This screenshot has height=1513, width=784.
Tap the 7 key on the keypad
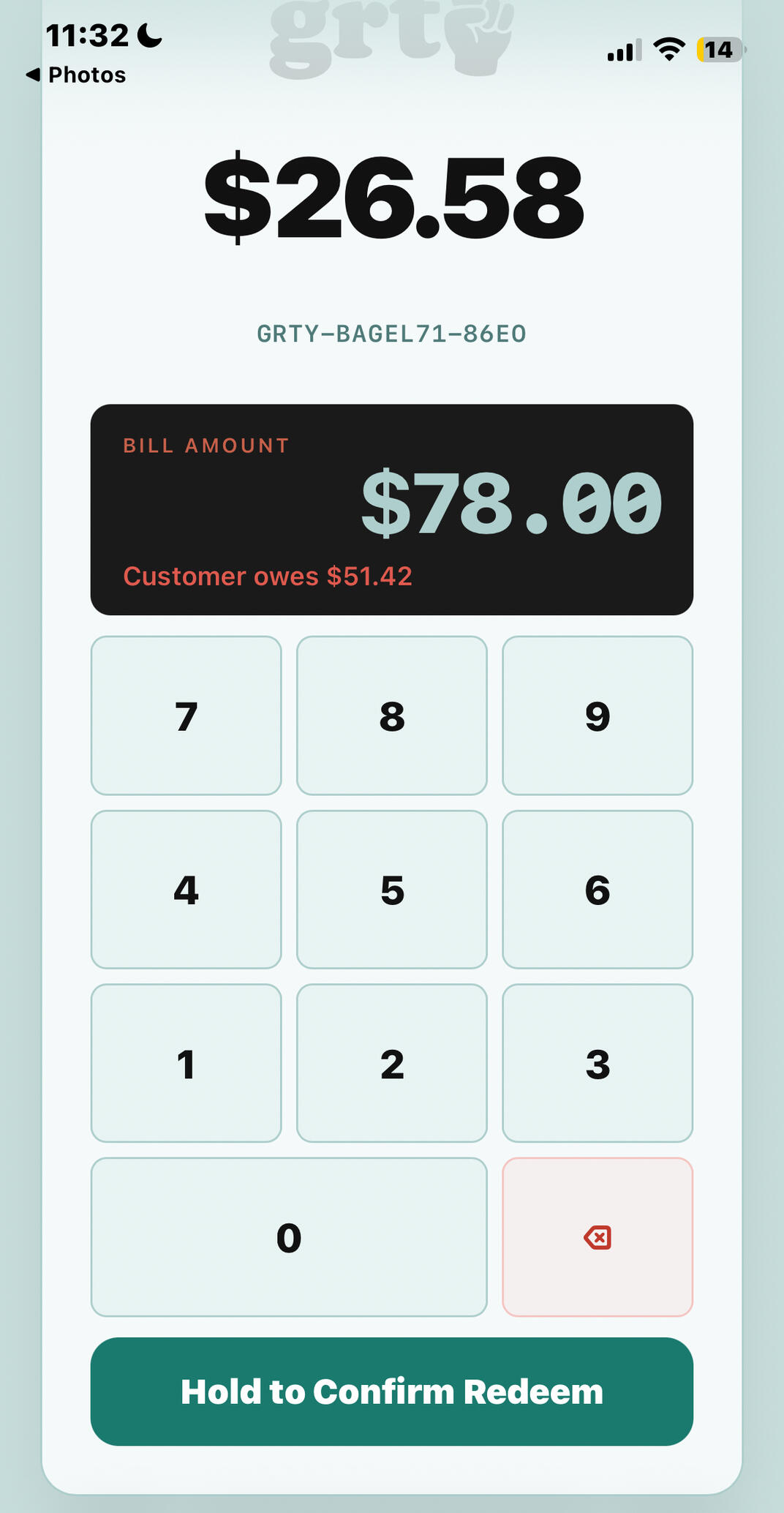point(186,716)
